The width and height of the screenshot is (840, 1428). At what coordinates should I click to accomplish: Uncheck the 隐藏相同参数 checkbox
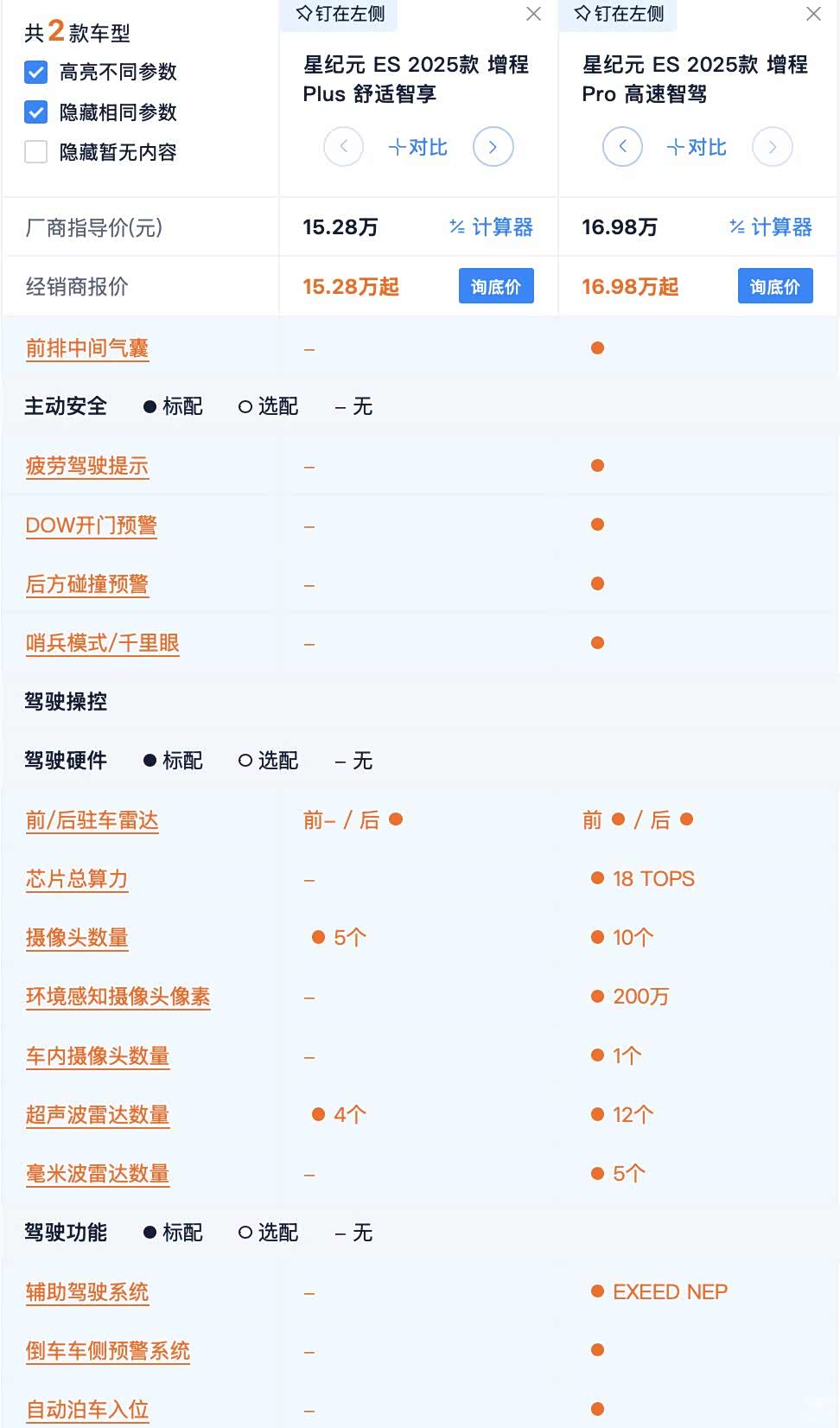[36, 112]
